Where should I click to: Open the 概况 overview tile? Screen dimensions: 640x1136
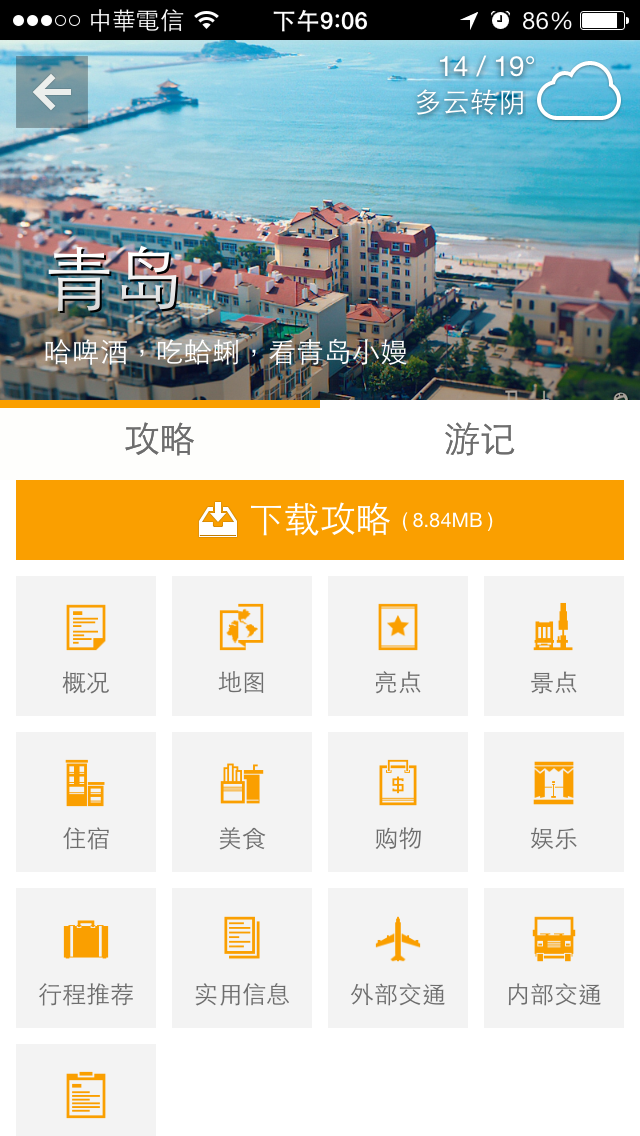(x=86, y=646)
